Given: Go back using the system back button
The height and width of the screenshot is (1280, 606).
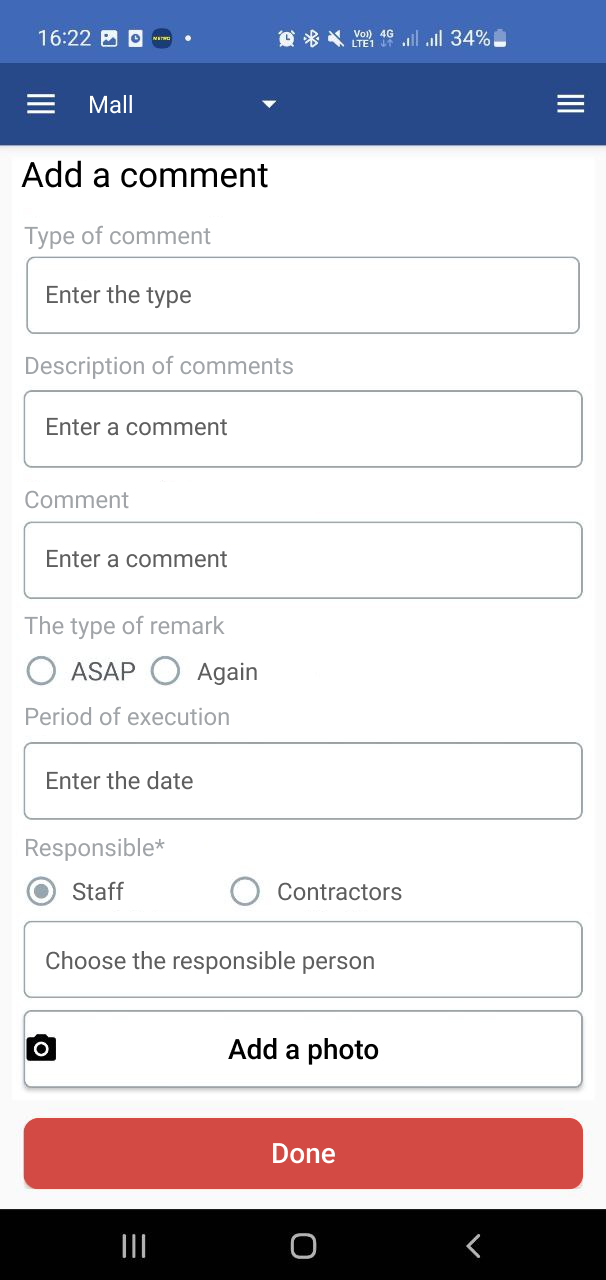Looking at the screenshot, I should coord(473,1245).
